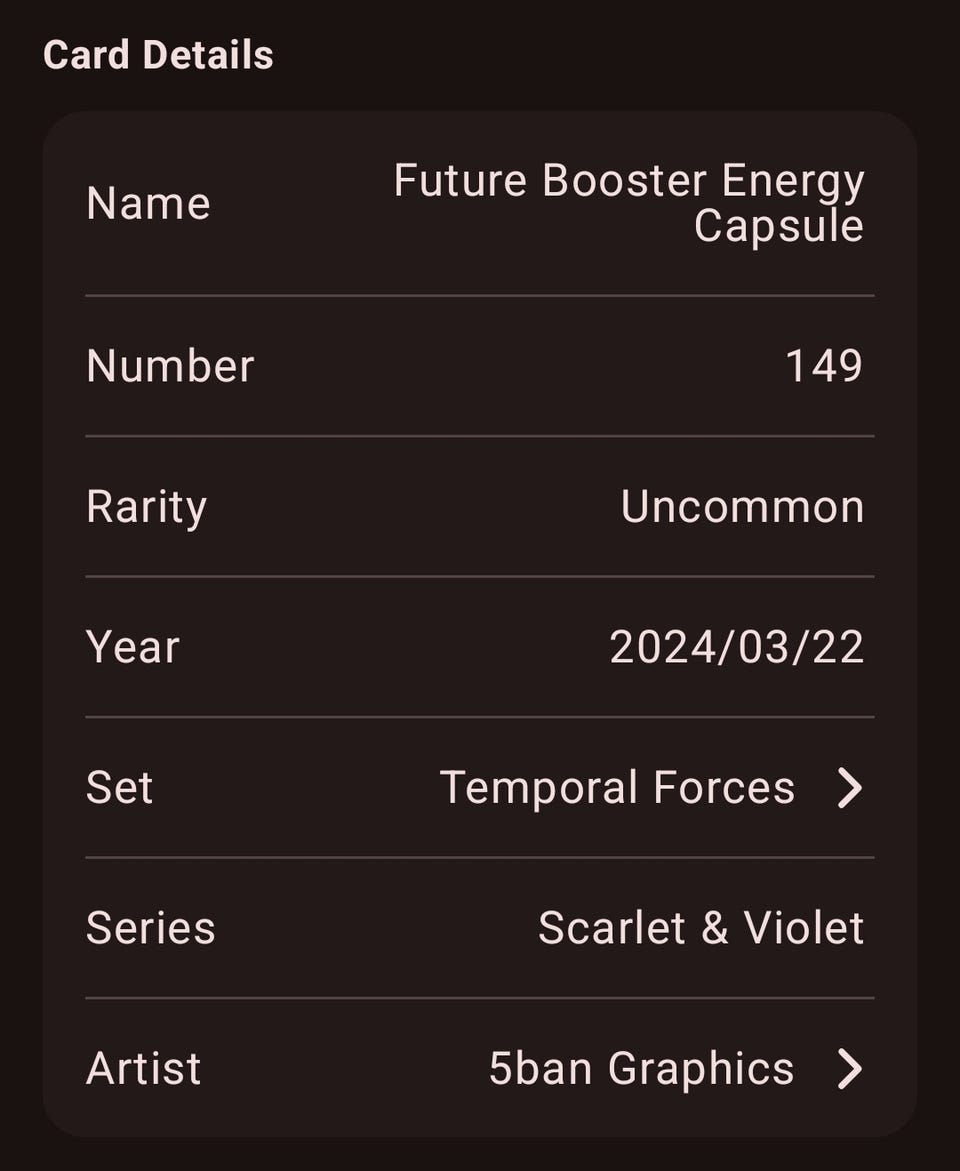Image resolution: width=960 pixels, height=1171 pixels.
Task: Open the Temporal Forces set
Action: click(650, 788)
